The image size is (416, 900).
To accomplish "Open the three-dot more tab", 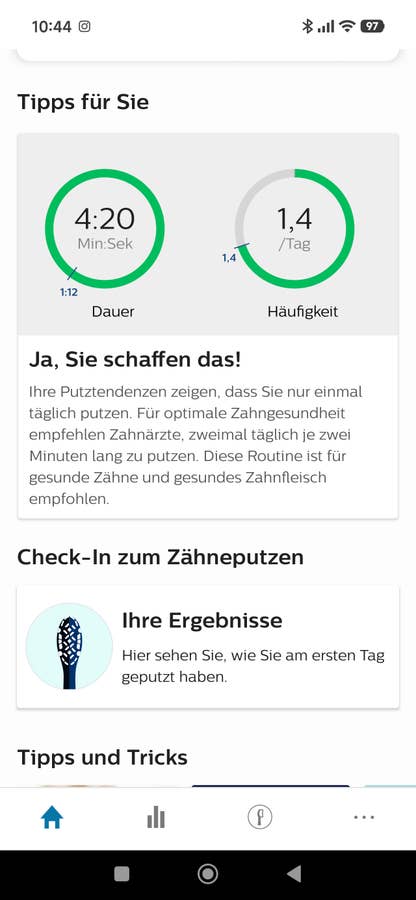I will pyautogui.click(x=364, y=818).
